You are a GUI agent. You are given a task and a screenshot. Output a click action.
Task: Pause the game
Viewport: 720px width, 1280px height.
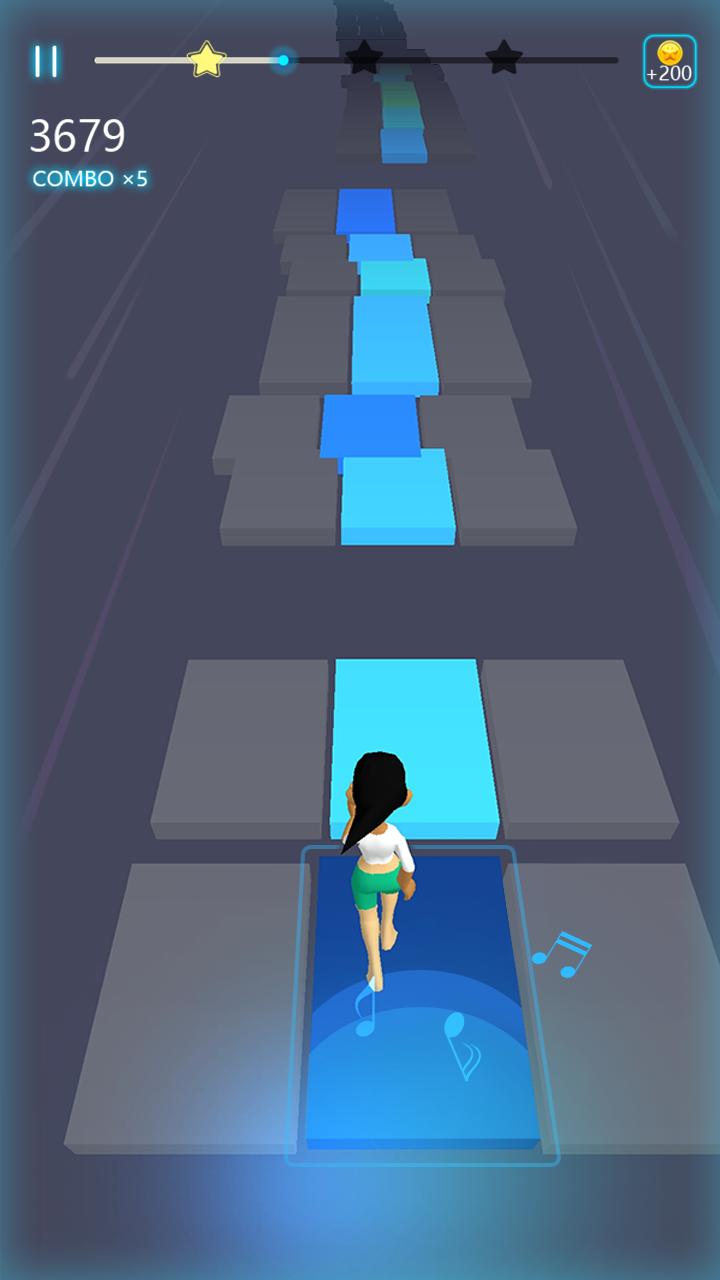click(x=46, y=61)
